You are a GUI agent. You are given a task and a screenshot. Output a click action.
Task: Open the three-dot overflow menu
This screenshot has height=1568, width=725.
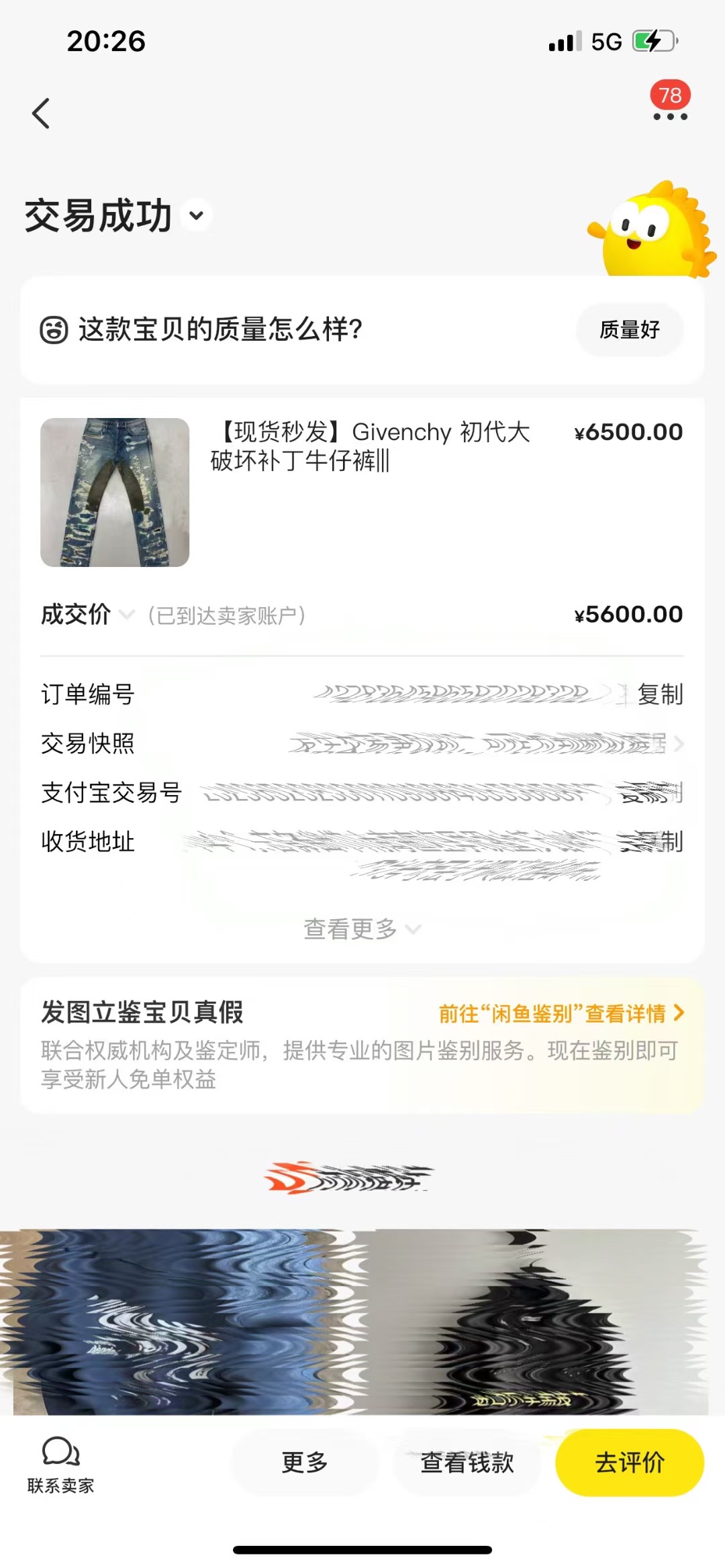pyautogui.click(x=670, y=116)
